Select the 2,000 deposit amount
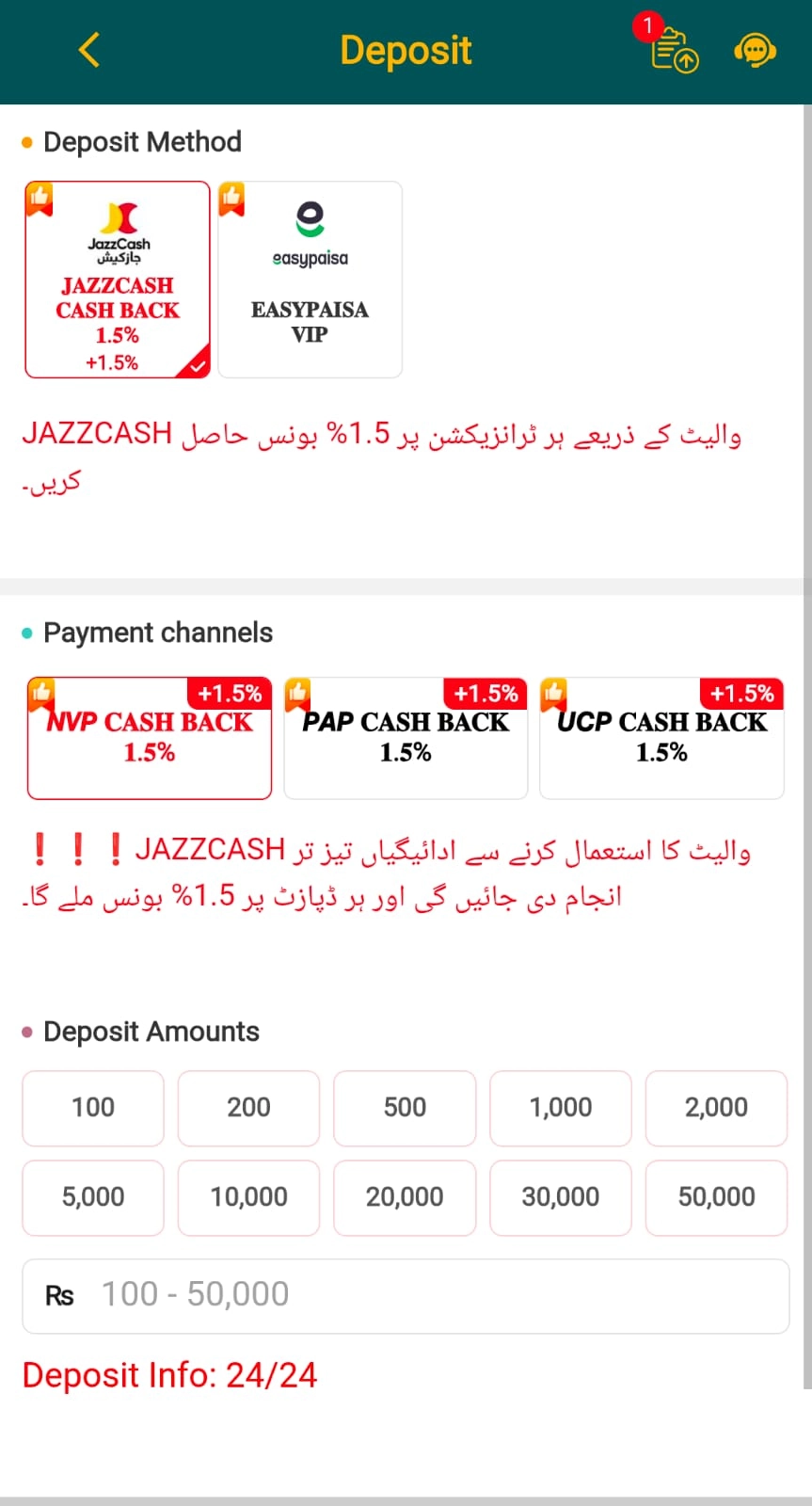This screenshot has width=812, height=1506. (x=716, y=1108)
